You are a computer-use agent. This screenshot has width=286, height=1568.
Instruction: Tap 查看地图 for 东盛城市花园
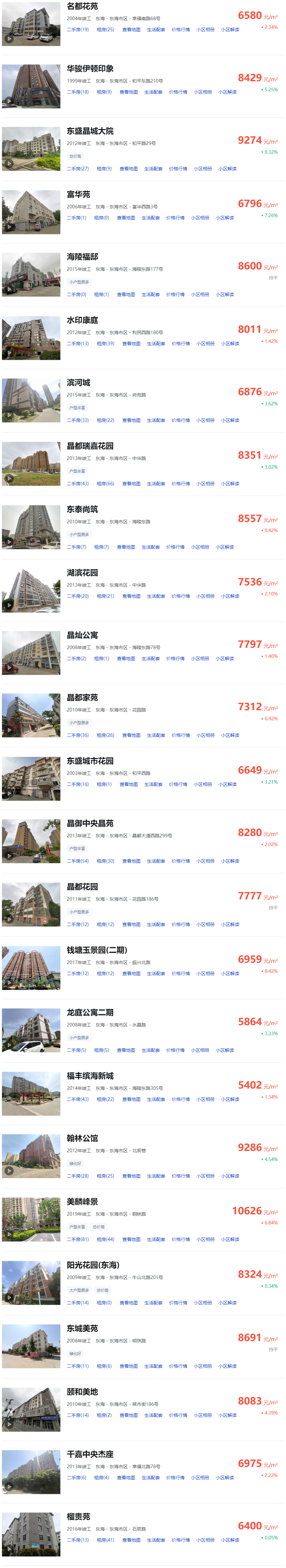(x=129, y=785)
